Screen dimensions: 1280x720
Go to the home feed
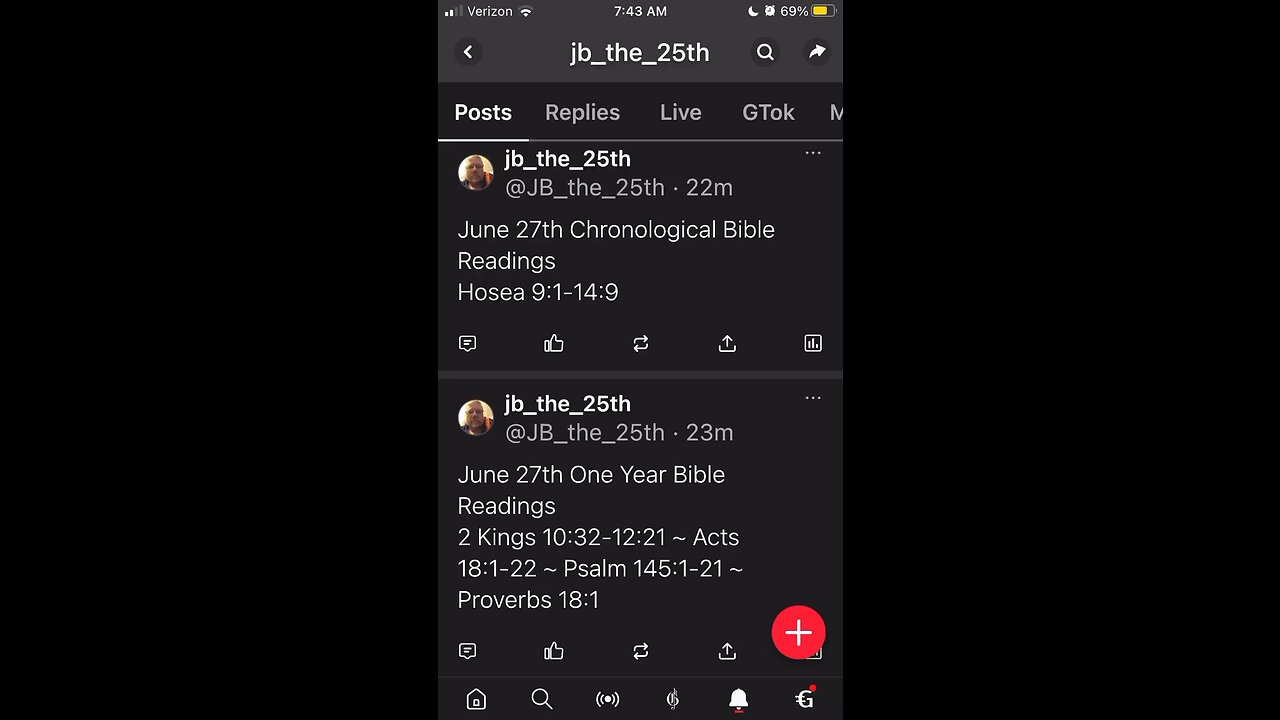[476, 699]
